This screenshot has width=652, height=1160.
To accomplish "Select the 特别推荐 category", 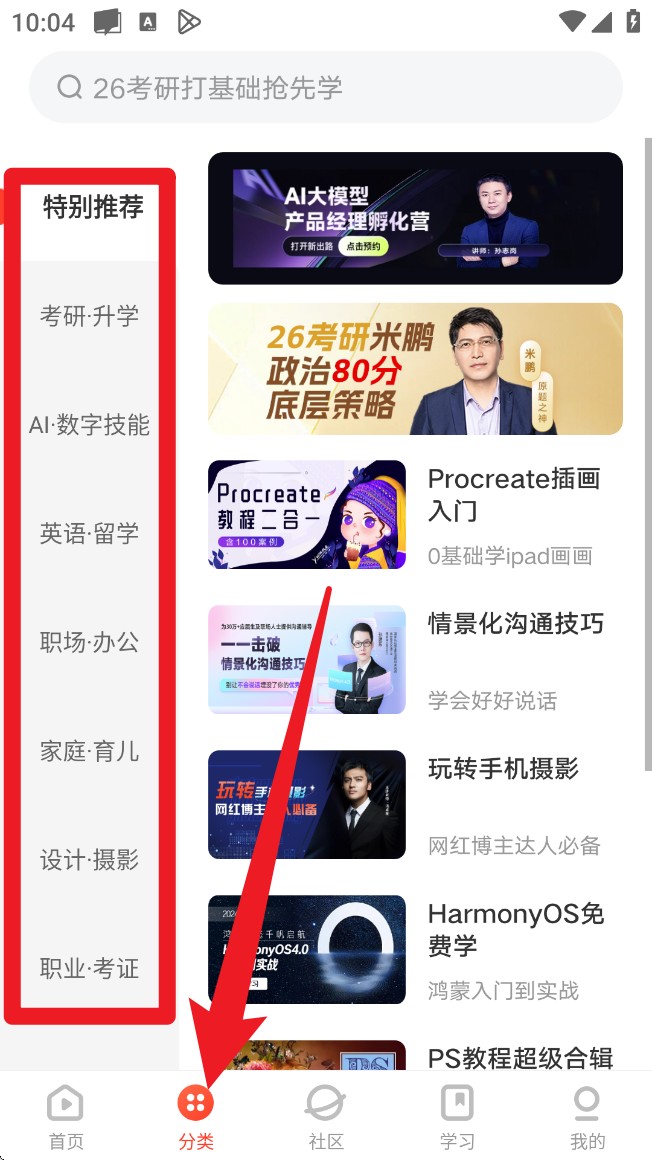I will click(x=92, y=208).
